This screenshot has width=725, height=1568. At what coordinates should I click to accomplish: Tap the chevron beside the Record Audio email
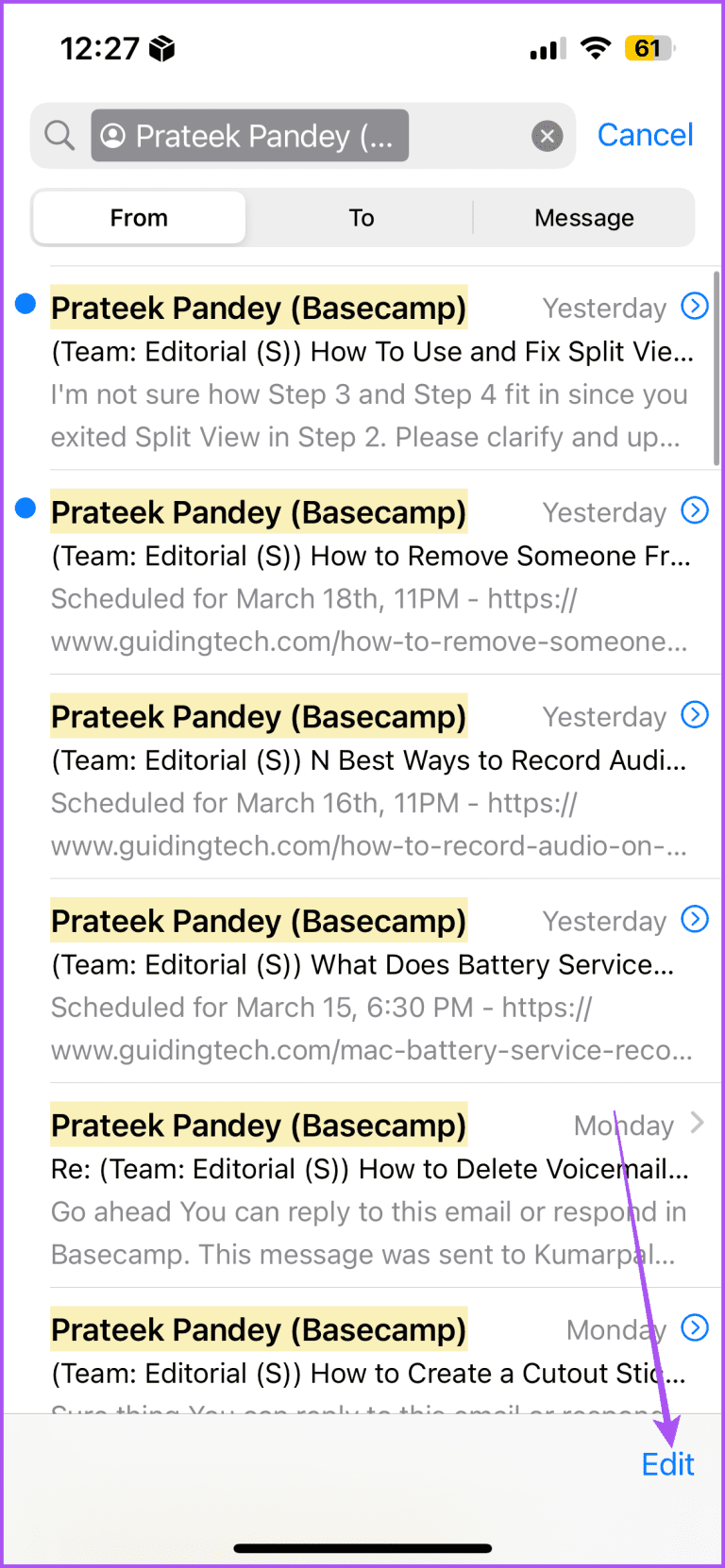[x=694, y=714]
